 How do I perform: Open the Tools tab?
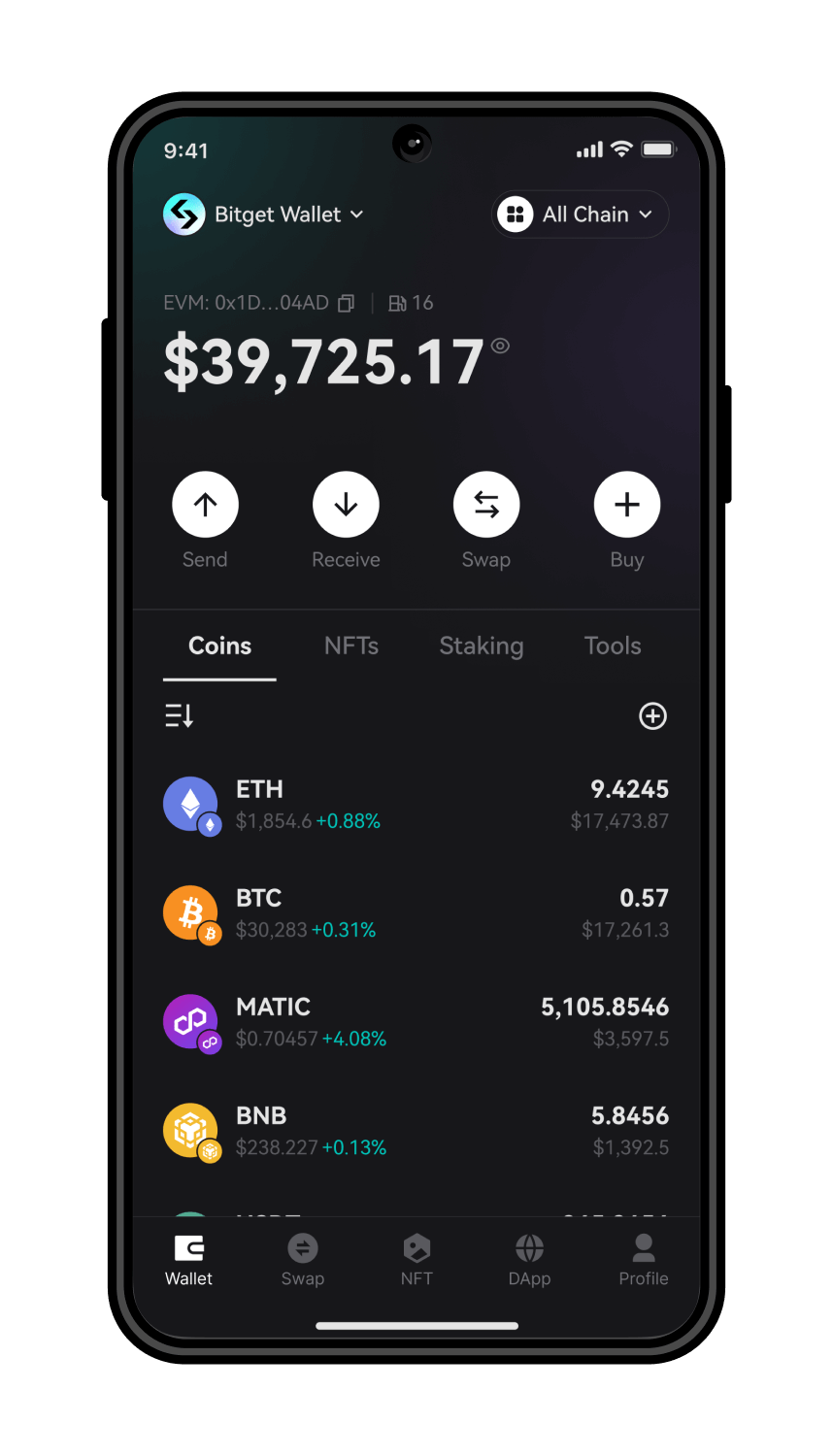[613, 645]
